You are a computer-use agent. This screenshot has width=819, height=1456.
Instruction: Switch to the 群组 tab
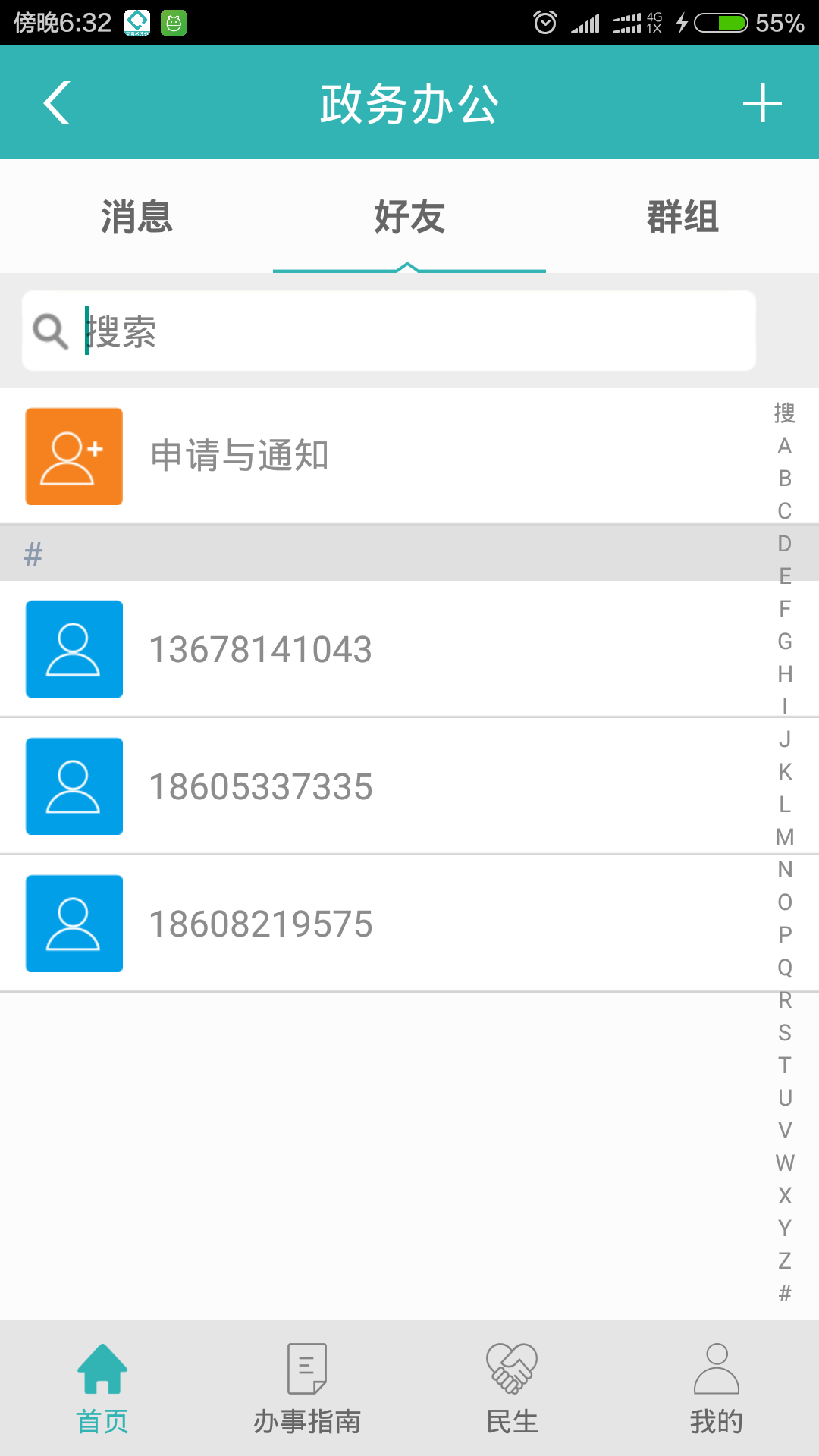pos(682,217)
